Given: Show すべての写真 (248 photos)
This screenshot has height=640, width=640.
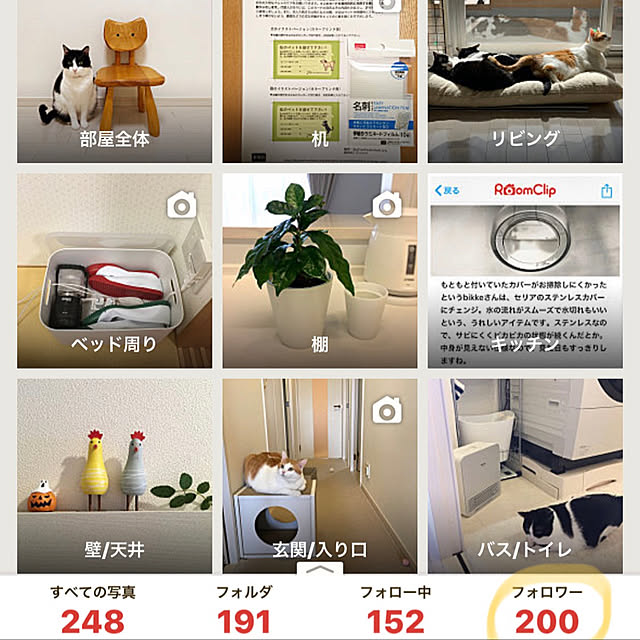Looking at the screenshot, I should click(x=93, y=610).
